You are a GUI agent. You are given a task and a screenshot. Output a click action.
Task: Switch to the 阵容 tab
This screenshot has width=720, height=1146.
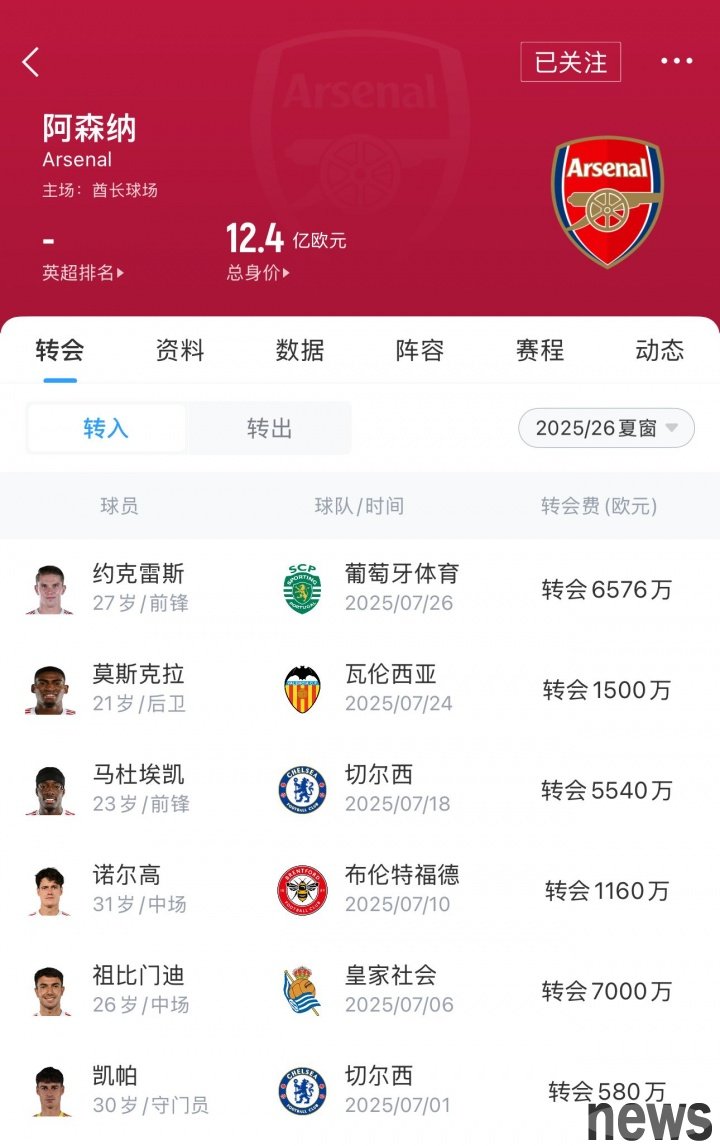pyautogui.click(x=420, y=350)
